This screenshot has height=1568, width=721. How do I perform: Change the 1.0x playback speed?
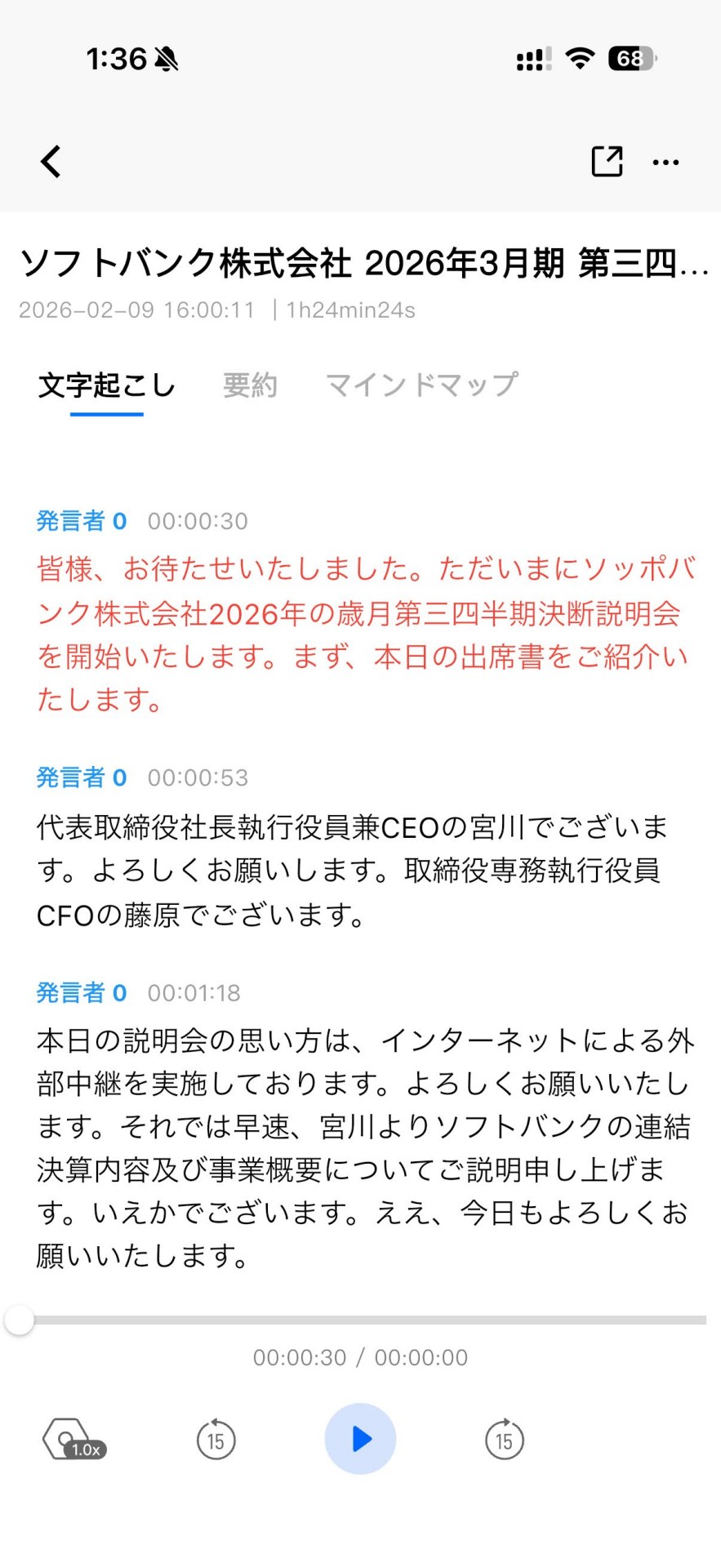(73, 1440)
